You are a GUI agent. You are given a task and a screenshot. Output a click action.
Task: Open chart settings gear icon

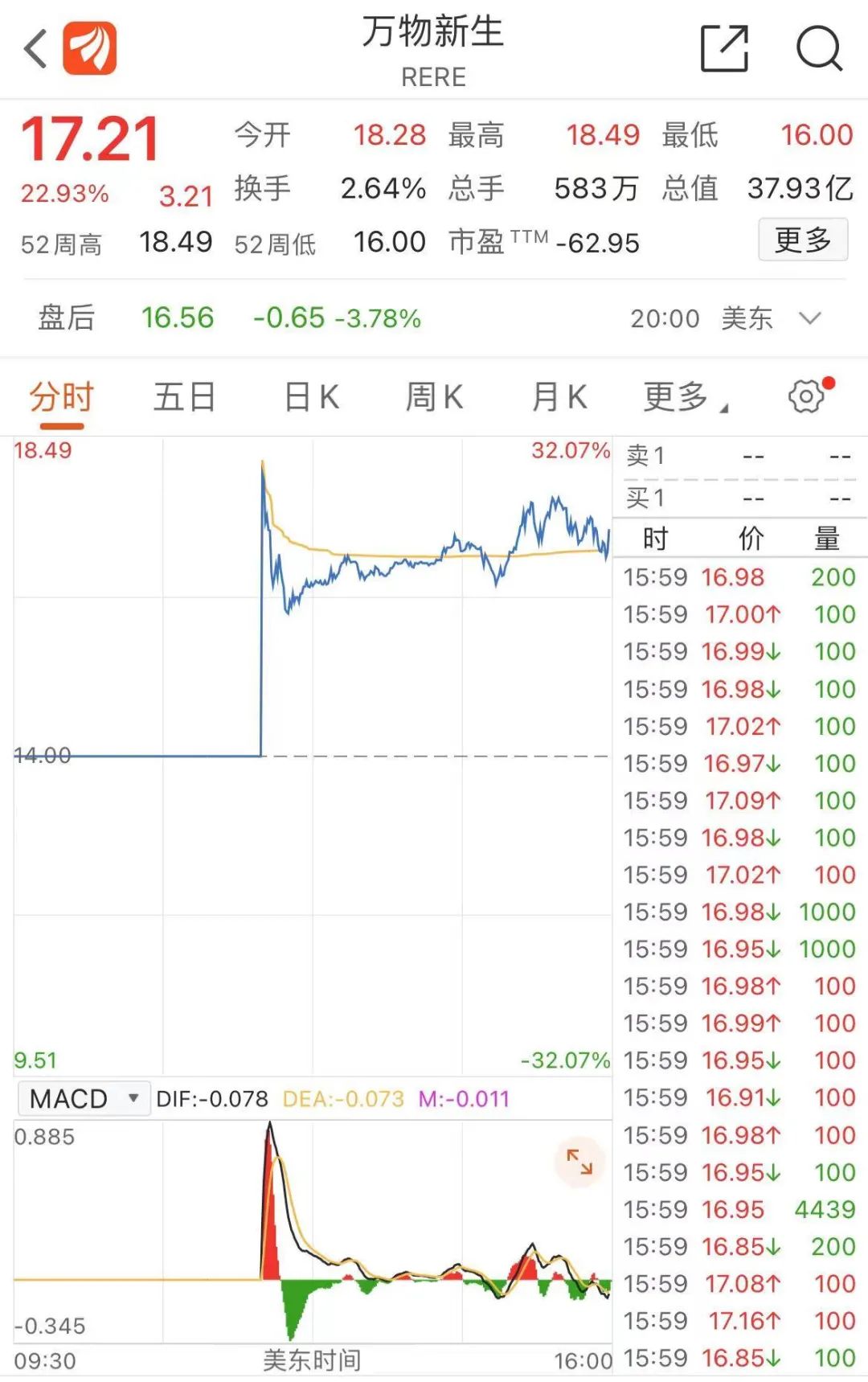tap(806, 396)
